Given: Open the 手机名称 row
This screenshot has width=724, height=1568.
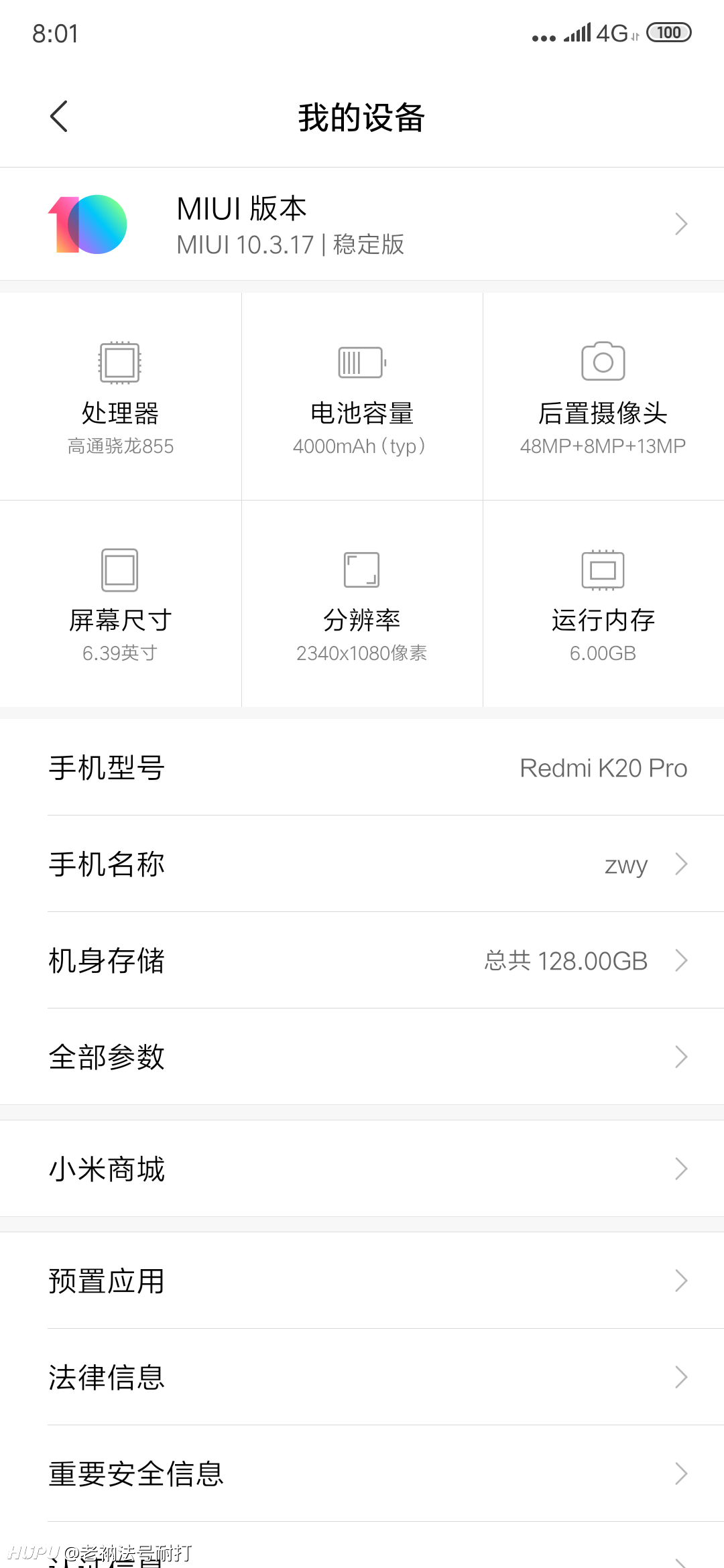Looking at the screenshot, I should [x=362, y=864].
